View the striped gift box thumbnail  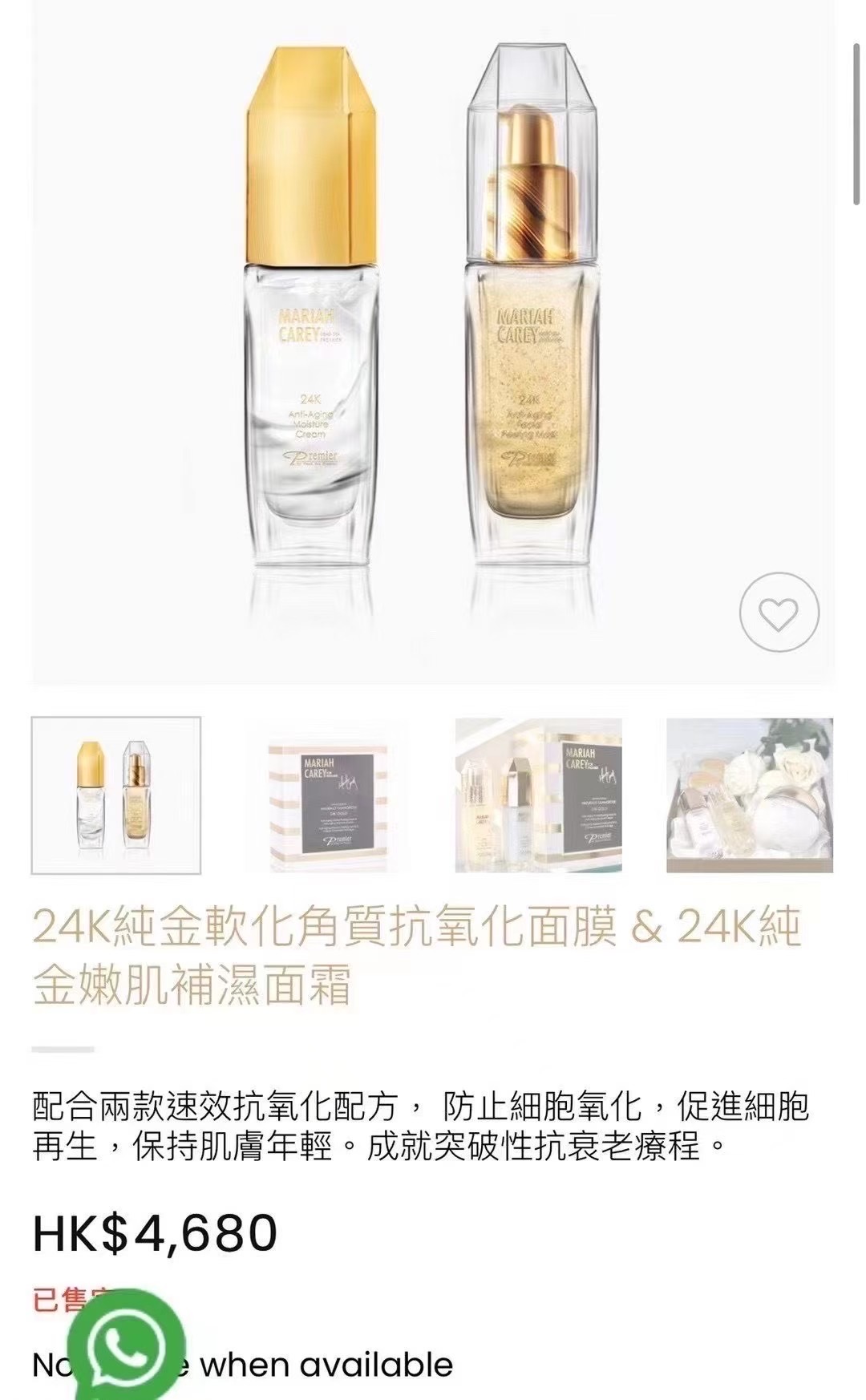click(x=327, y=795)
